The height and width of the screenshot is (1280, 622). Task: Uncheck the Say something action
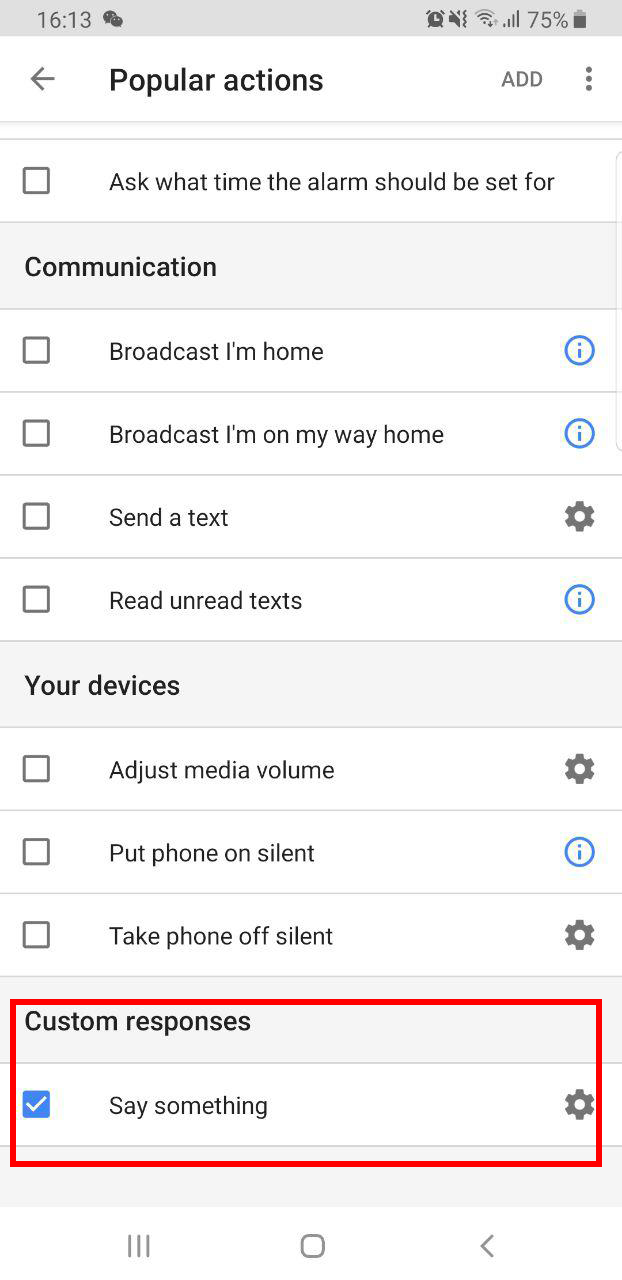(x=36, y=1105)
